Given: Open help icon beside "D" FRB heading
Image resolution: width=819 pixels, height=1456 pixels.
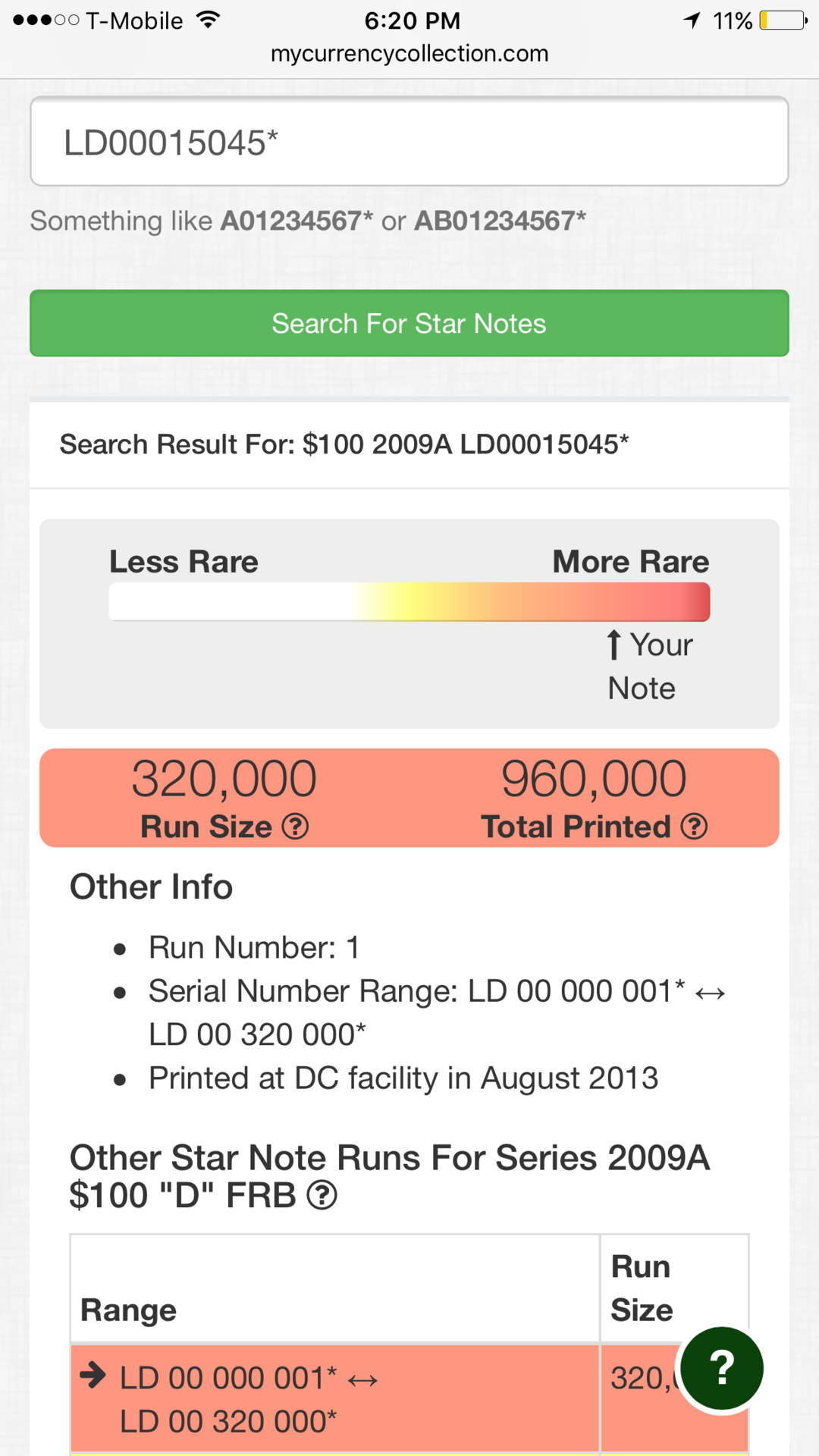Looking at the screenshot, I should [322, 1196].
